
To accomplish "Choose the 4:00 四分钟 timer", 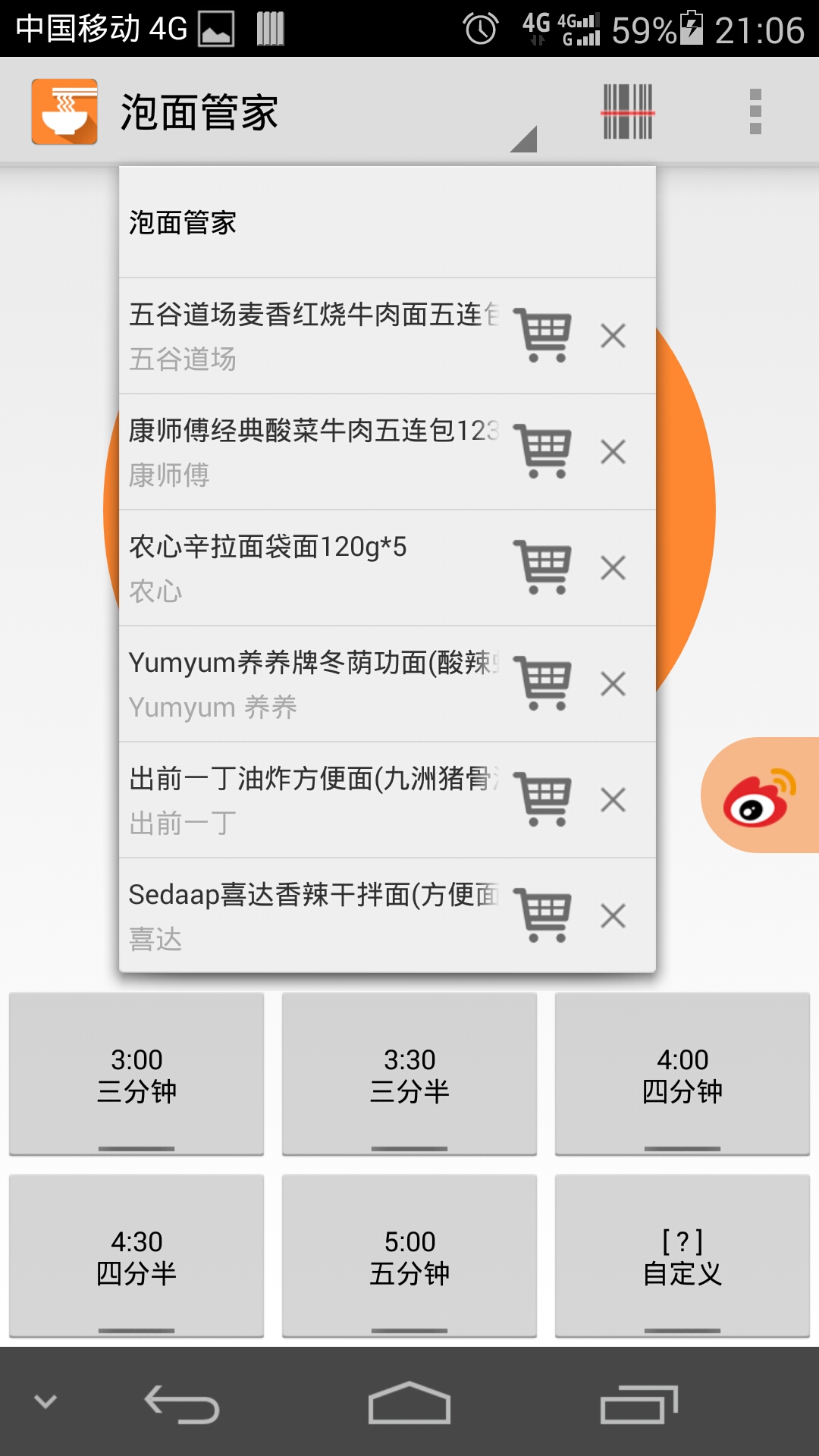I will (682, 1074).
